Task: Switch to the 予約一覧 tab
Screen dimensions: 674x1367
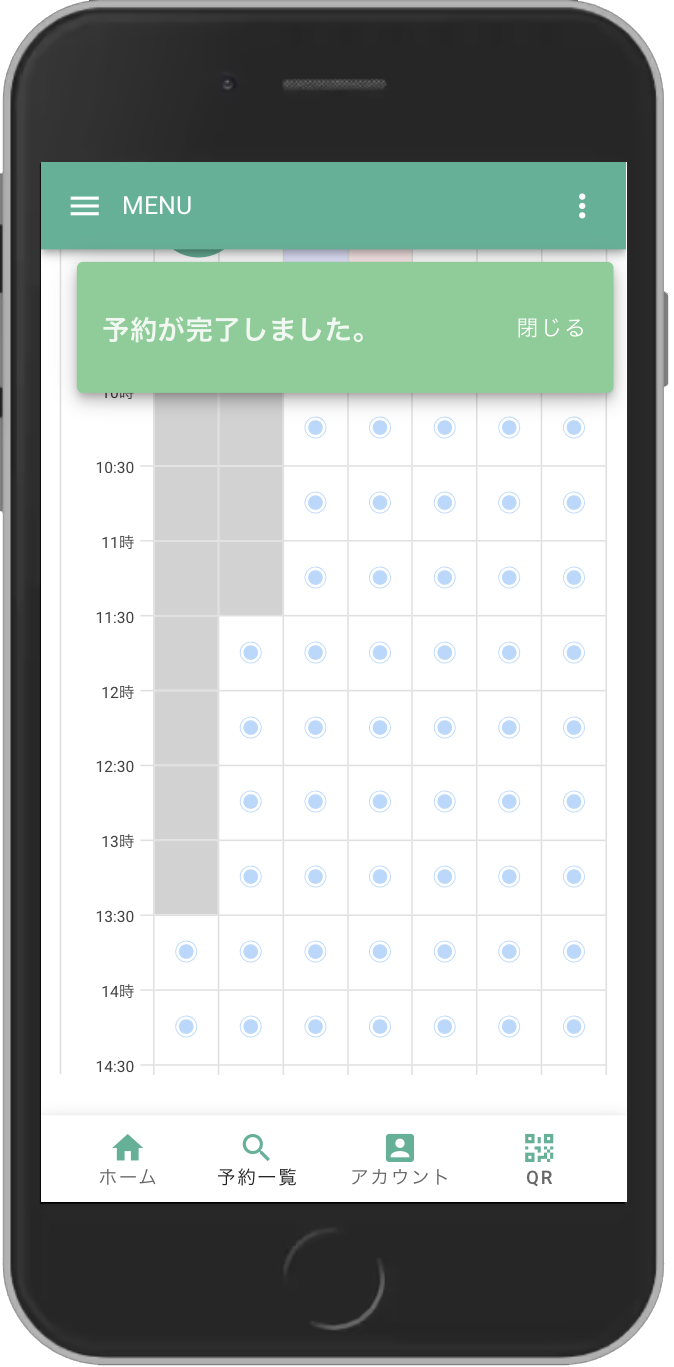Action: (257, 1160)
